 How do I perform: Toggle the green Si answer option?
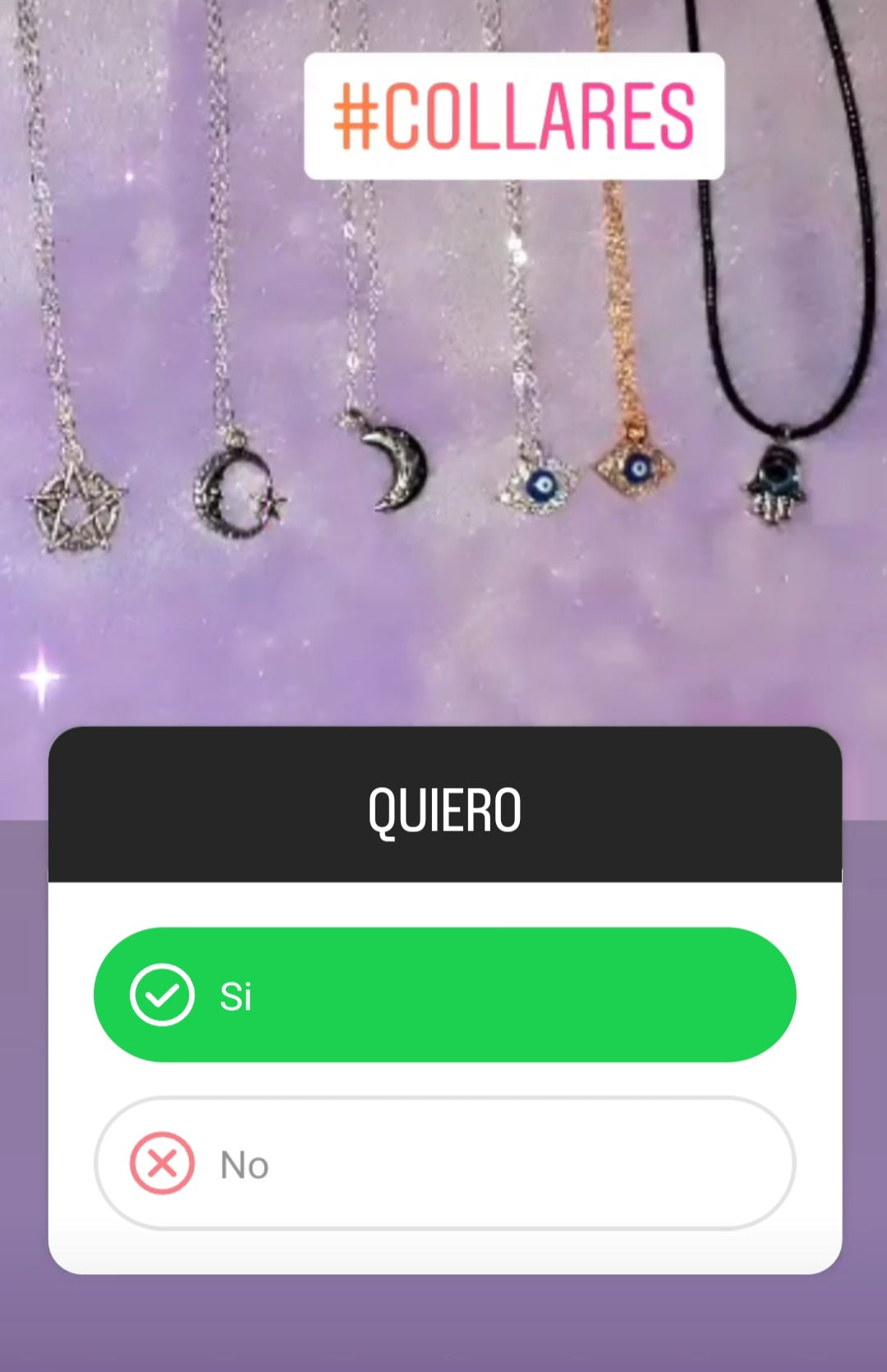click(448, 995)
